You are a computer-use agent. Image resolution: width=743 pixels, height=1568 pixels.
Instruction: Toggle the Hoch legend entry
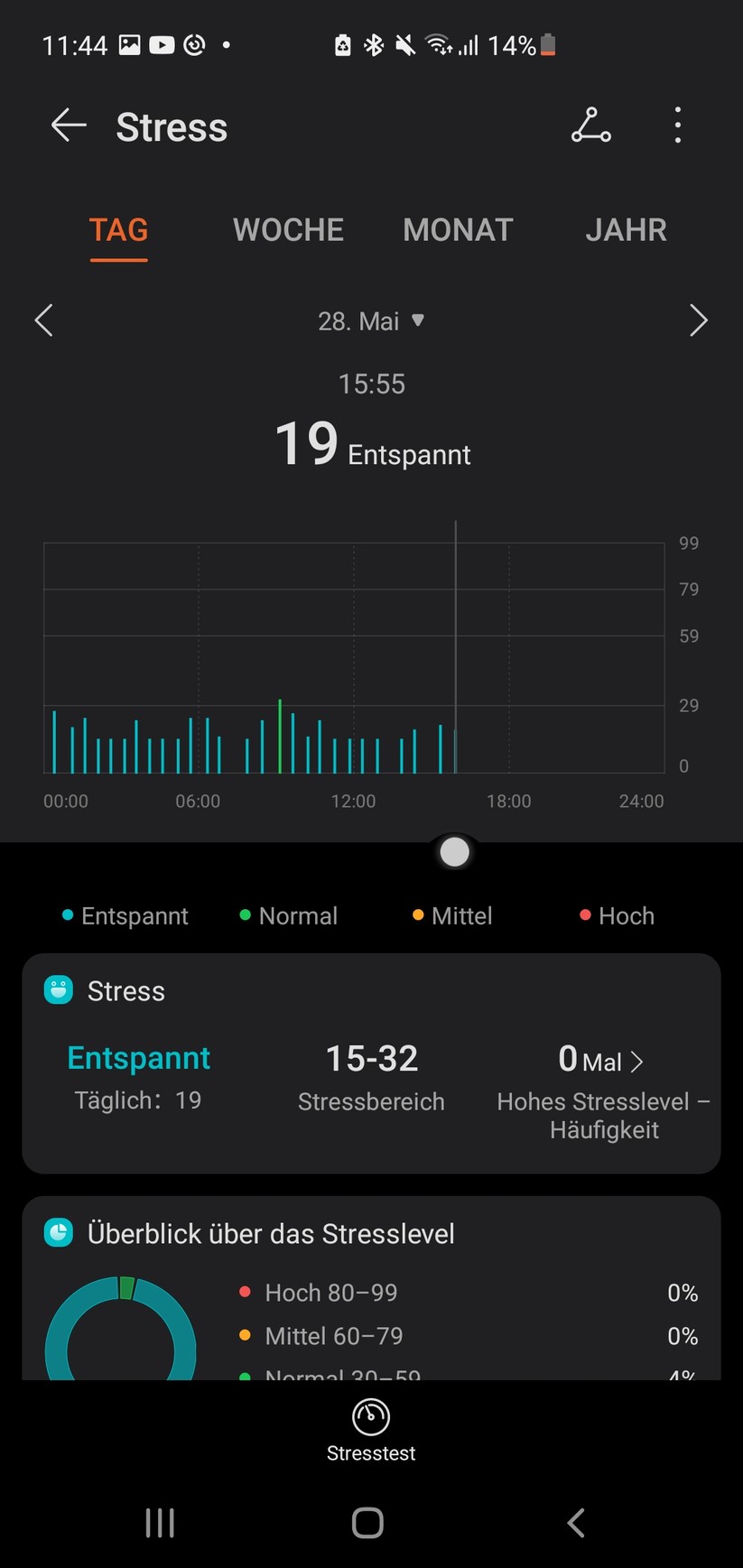point(618,915)
